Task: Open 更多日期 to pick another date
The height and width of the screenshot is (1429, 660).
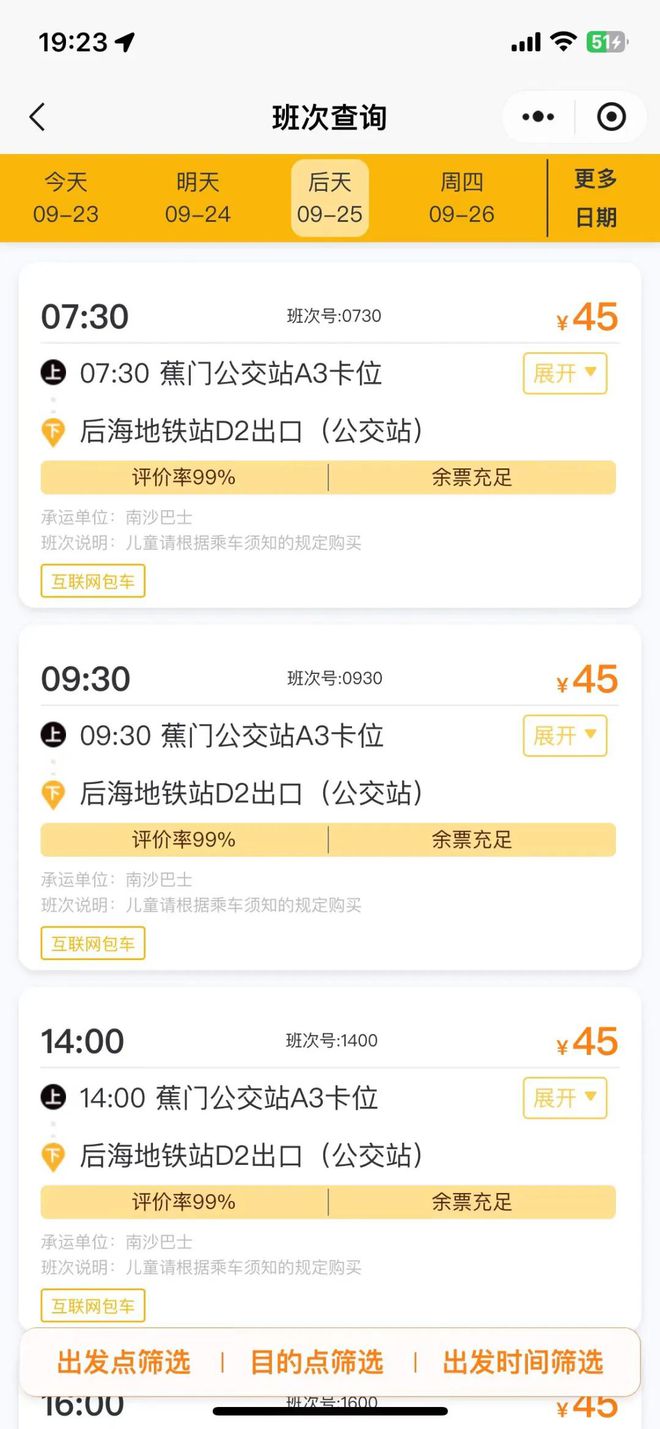Action: pyautogui.click(x=596, y=198)
